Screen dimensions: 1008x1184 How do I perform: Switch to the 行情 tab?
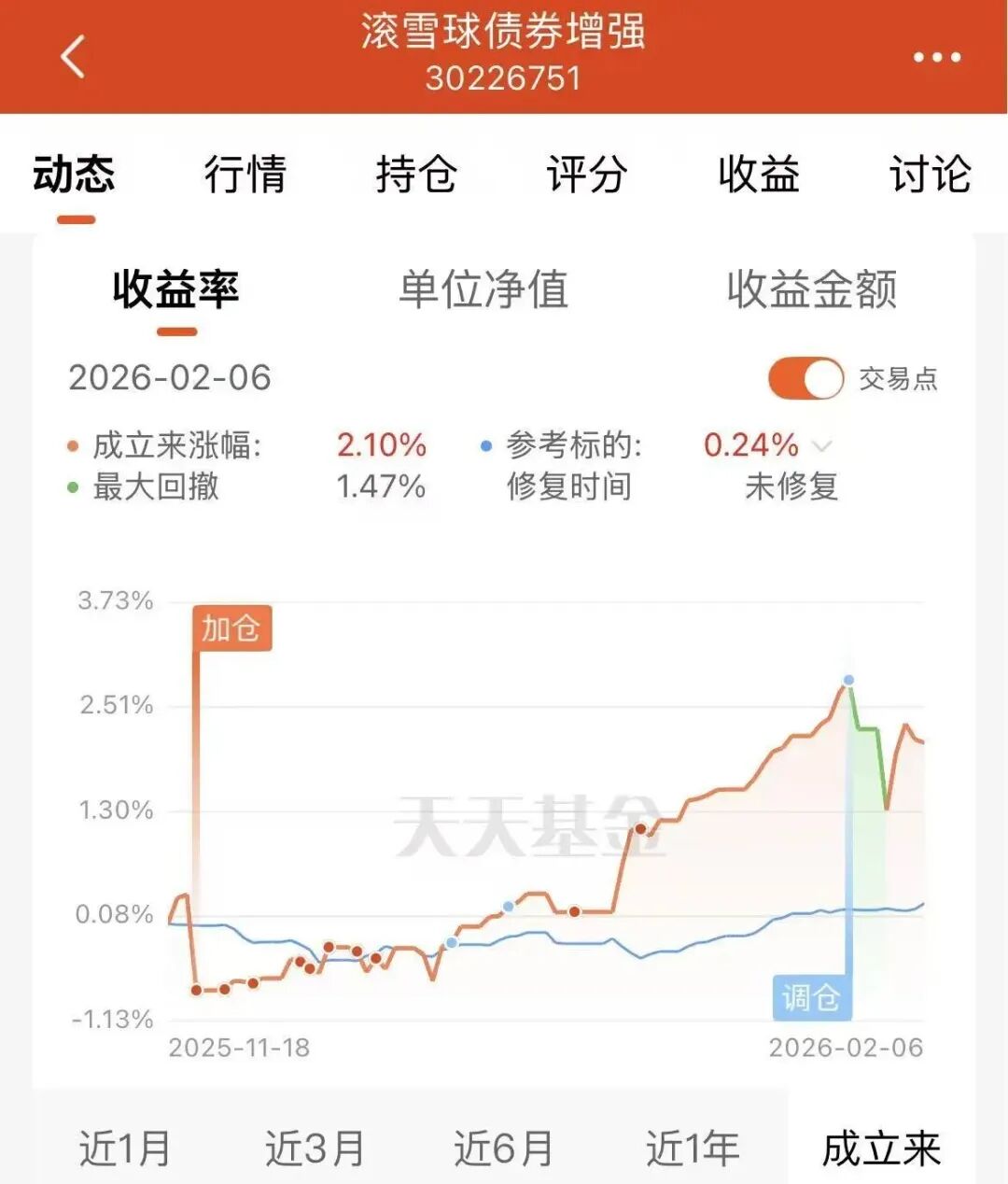pyautogui.click(x=245, y=175)
